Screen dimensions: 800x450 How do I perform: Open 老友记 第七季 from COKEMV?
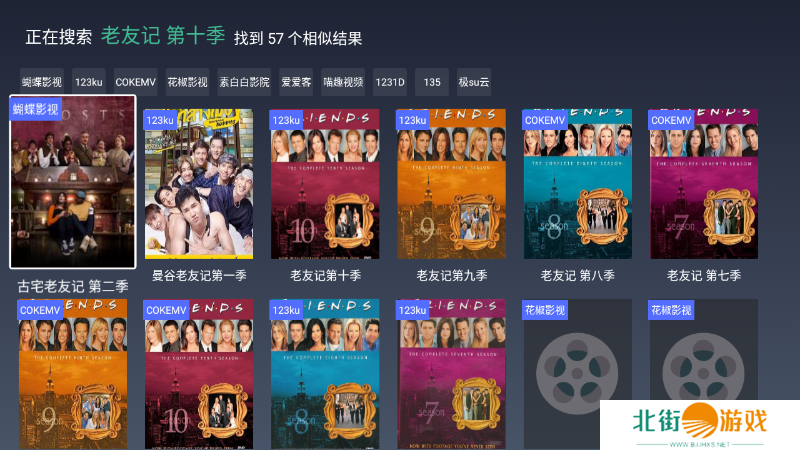click(x=703, y=184)
